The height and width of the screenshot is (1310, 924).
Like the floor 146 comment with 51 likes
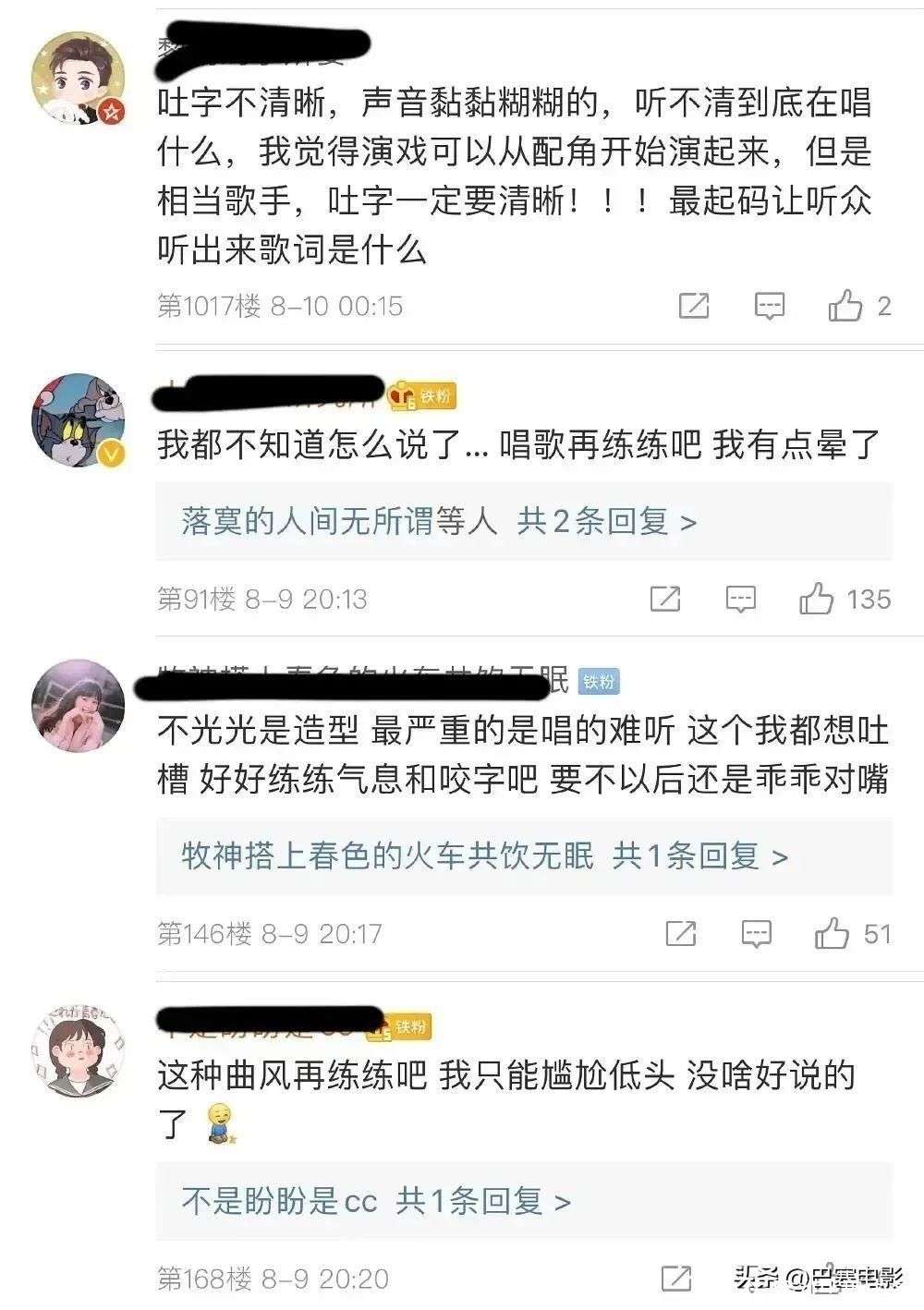(x=832, y=934)
